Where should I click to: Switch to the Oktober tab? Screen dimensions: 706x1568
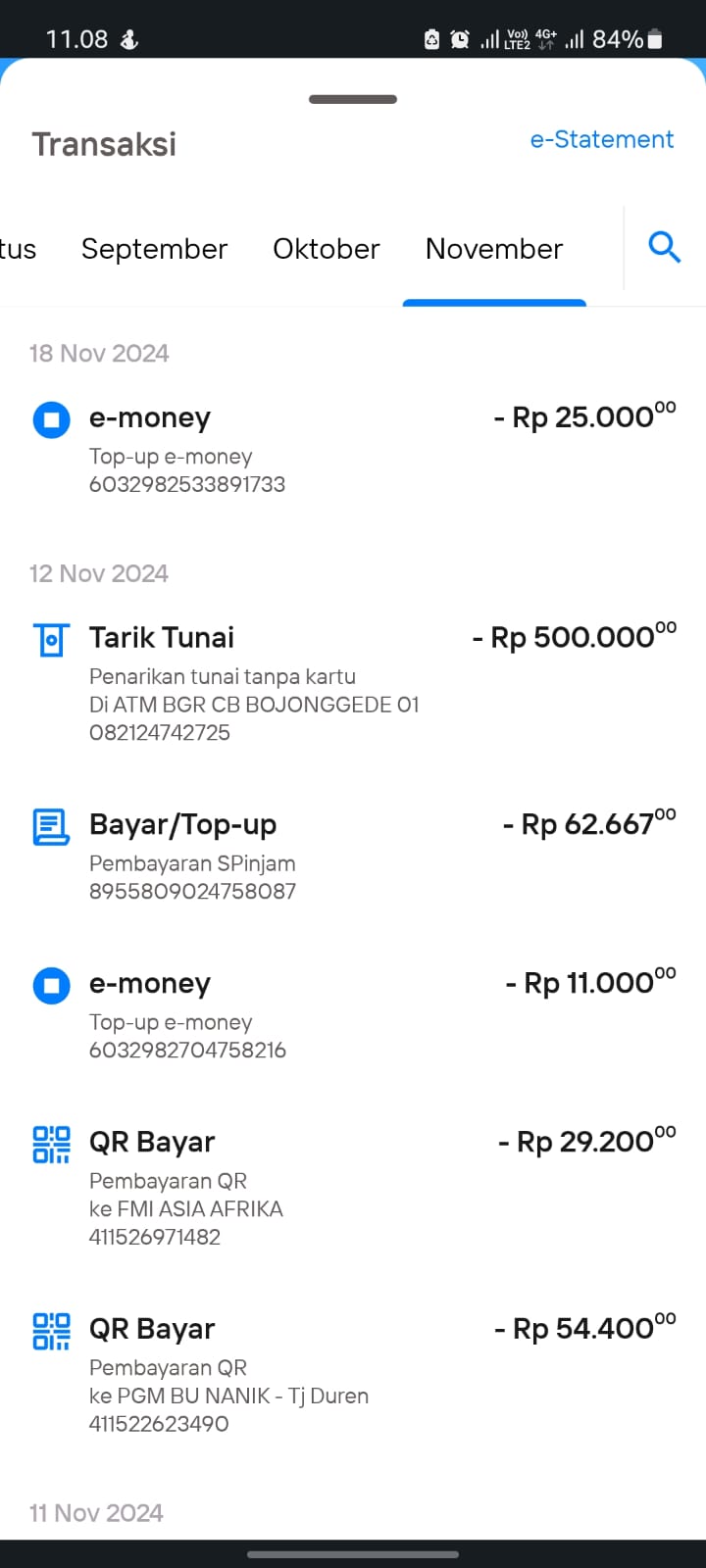pyautogui.click(x=326, y=249)
